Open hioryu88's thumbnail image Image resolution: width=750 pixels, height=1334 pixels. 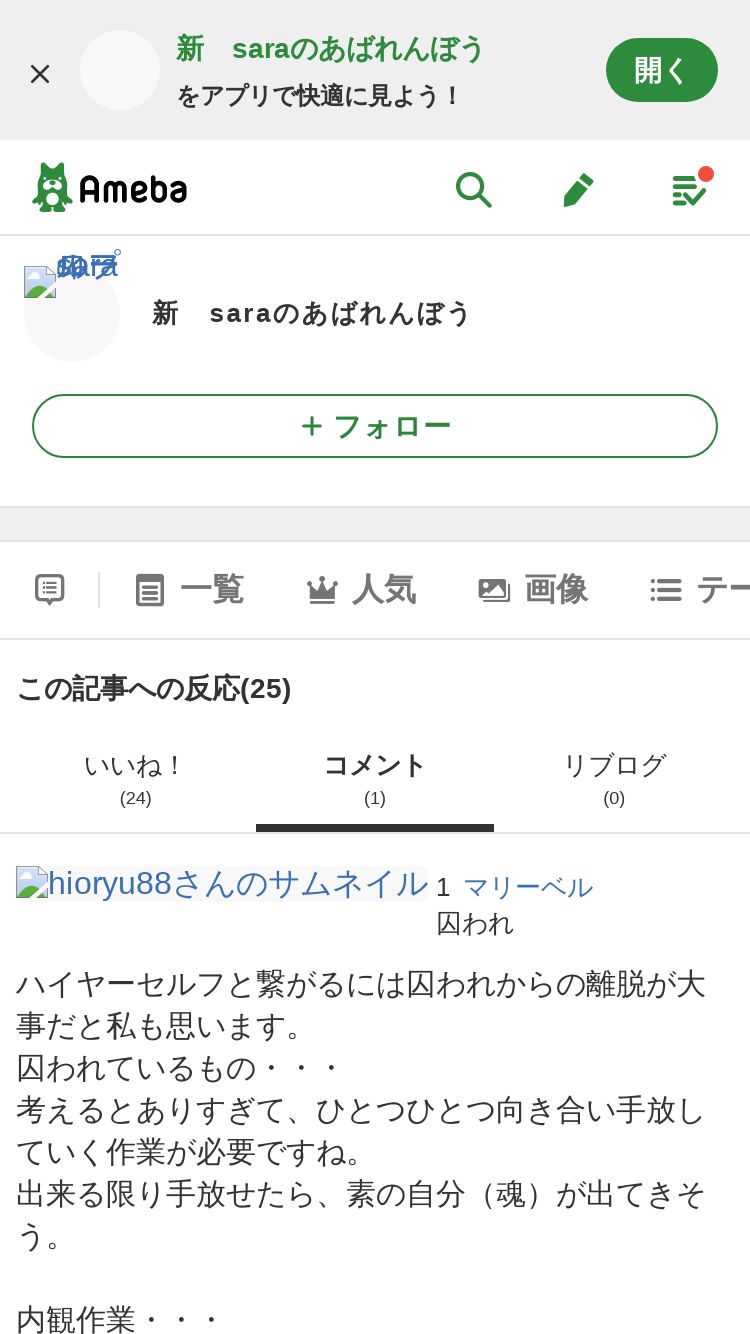click(x=222, y=884)
